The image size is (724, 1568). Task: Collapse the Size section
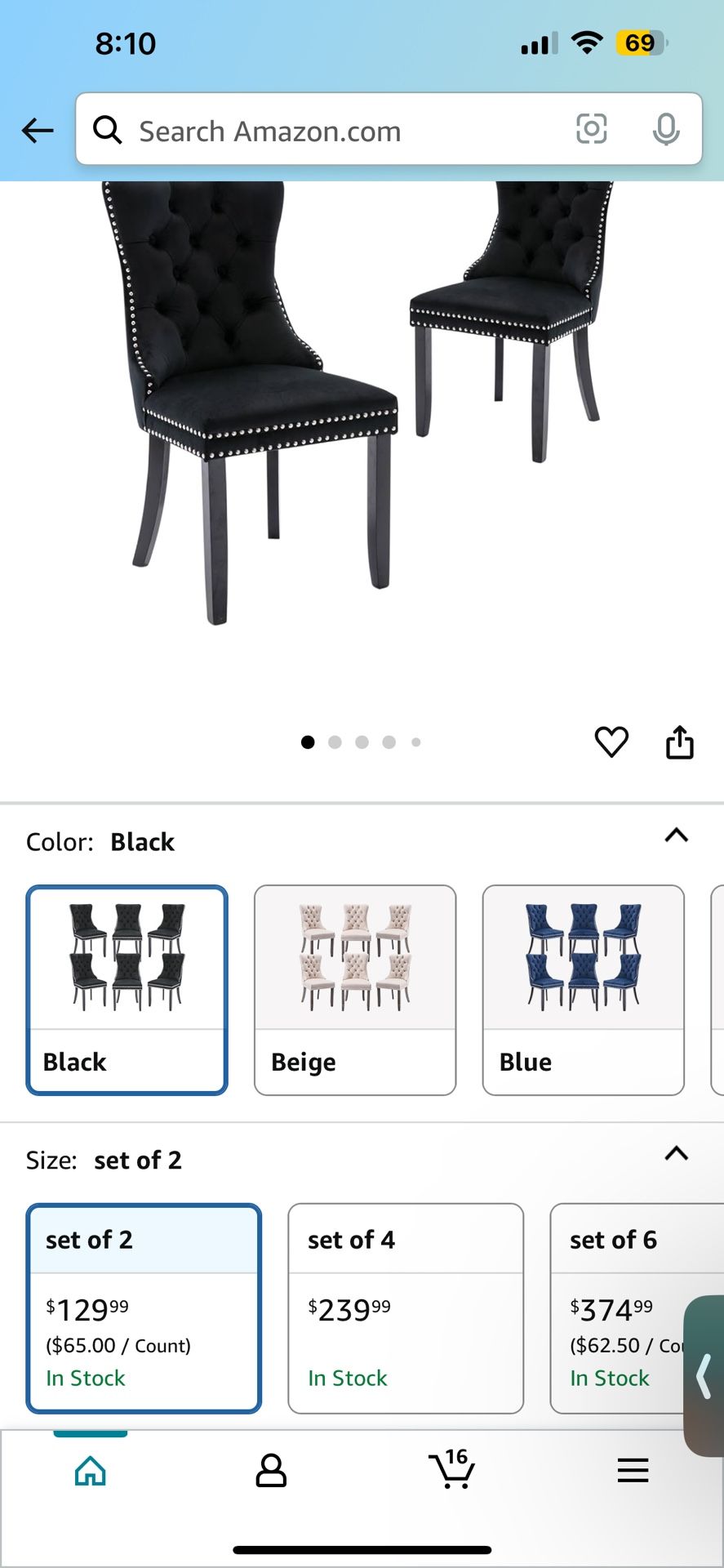pyautogui.click(x=677, y=1154)
